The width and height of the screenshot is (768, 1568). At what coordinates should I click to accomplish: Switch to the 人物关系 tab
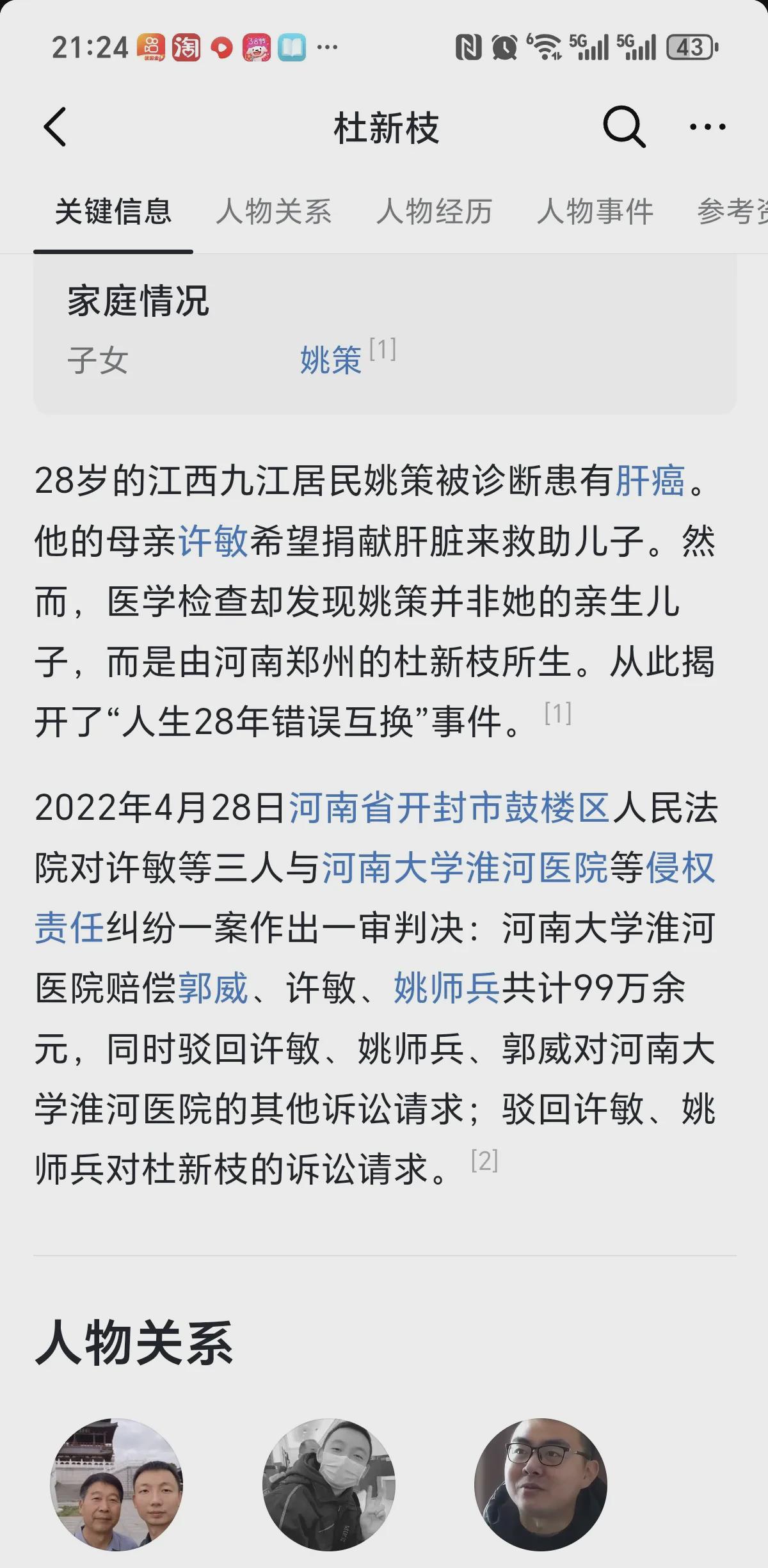click(x=274, y=211)
